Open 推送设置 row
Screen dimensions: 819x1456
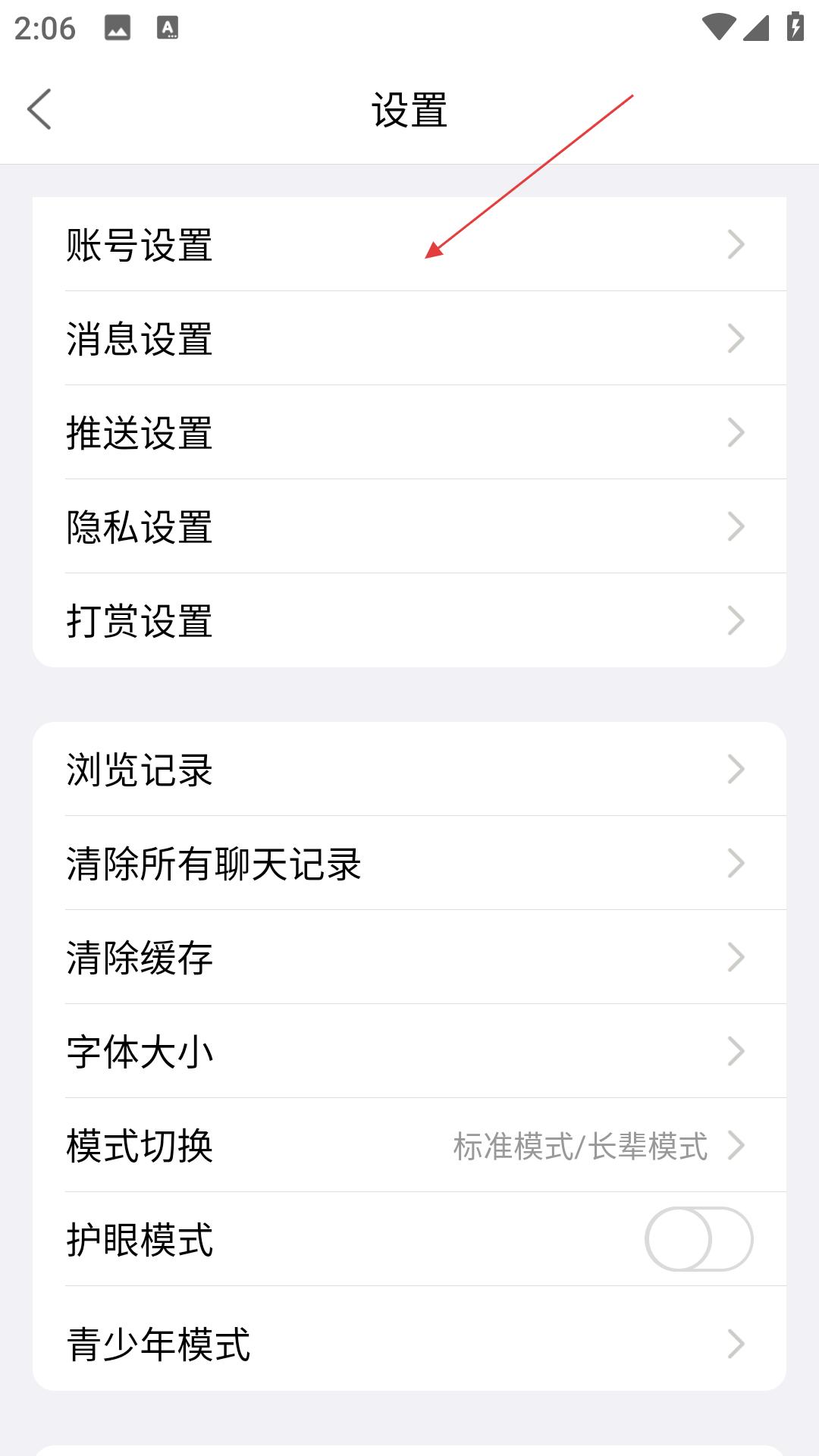click(x=409, y=432)
